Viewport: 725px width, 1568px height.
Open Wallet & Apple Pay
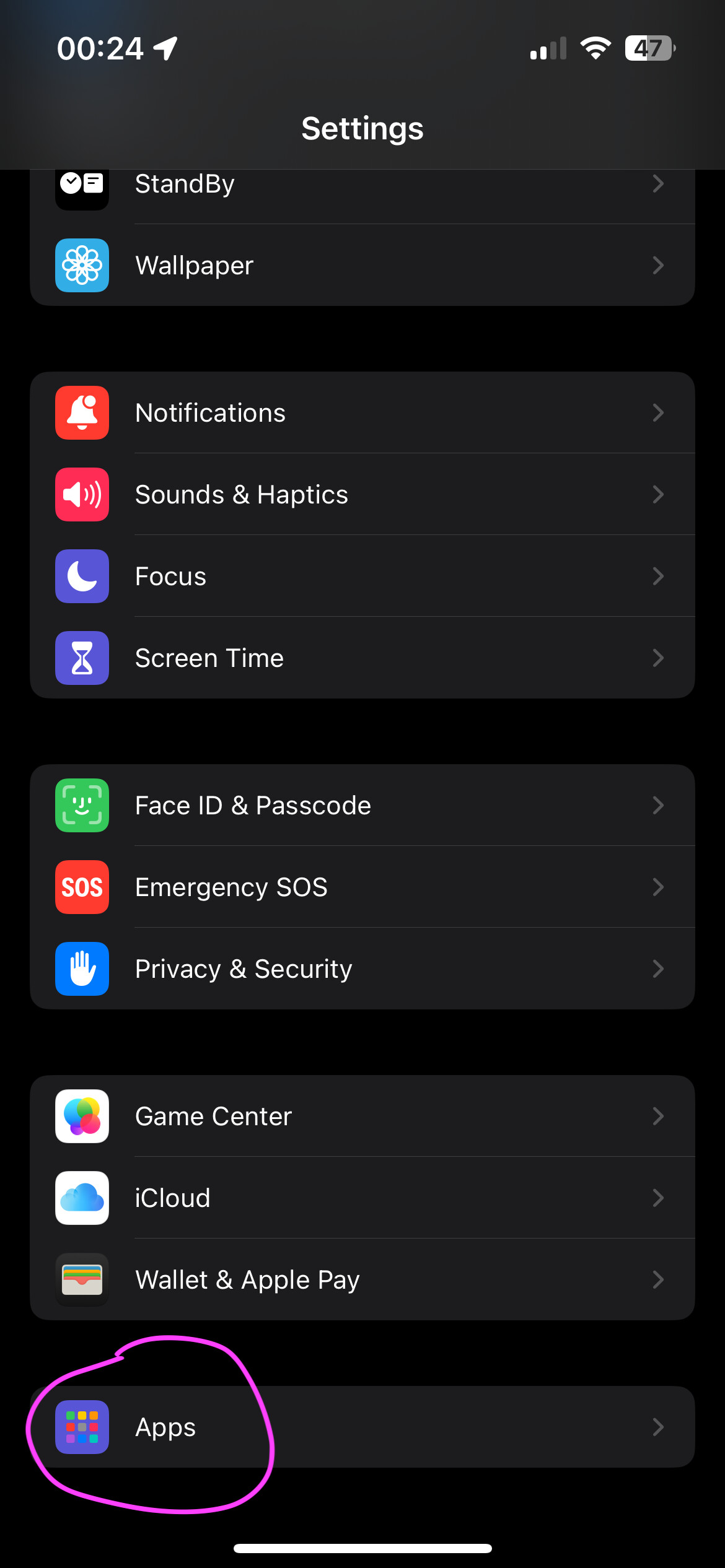click(x=362, y=1279)
